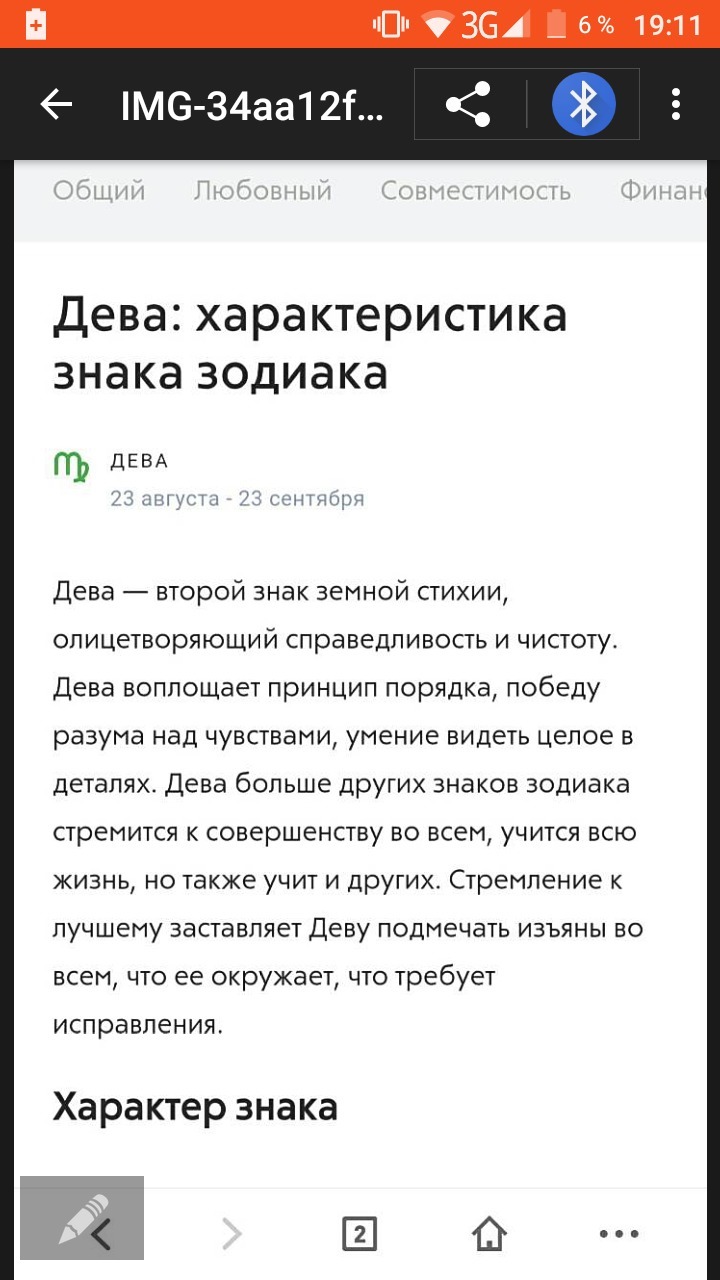Open the overflow menu
The image size is (720, 1280).
[x=676, y=104]
